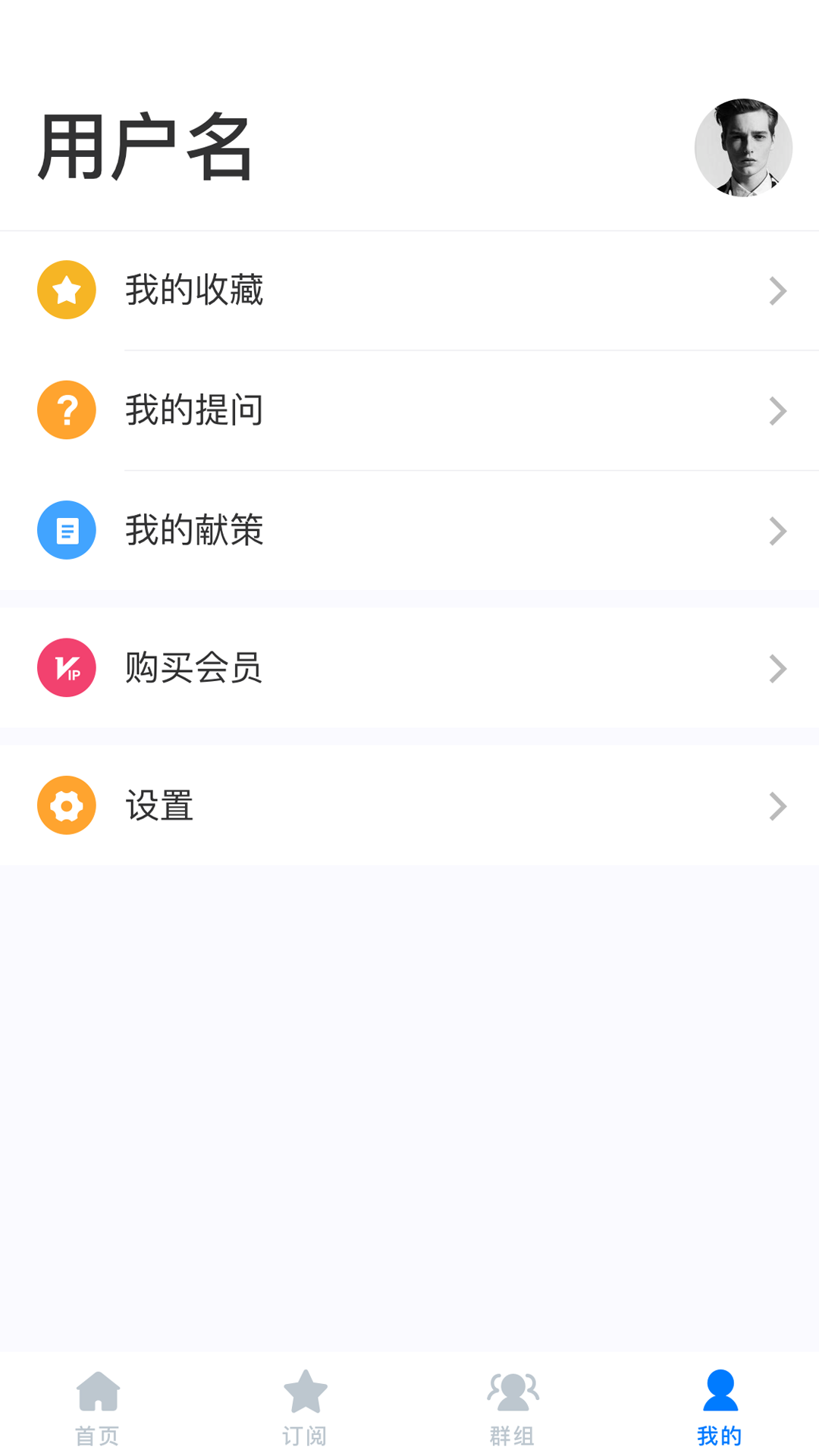The image size is (819, 1456).
Task: Click the question mark icon for 我的提问
Action: pyautogui.click(x=67, y=409)
